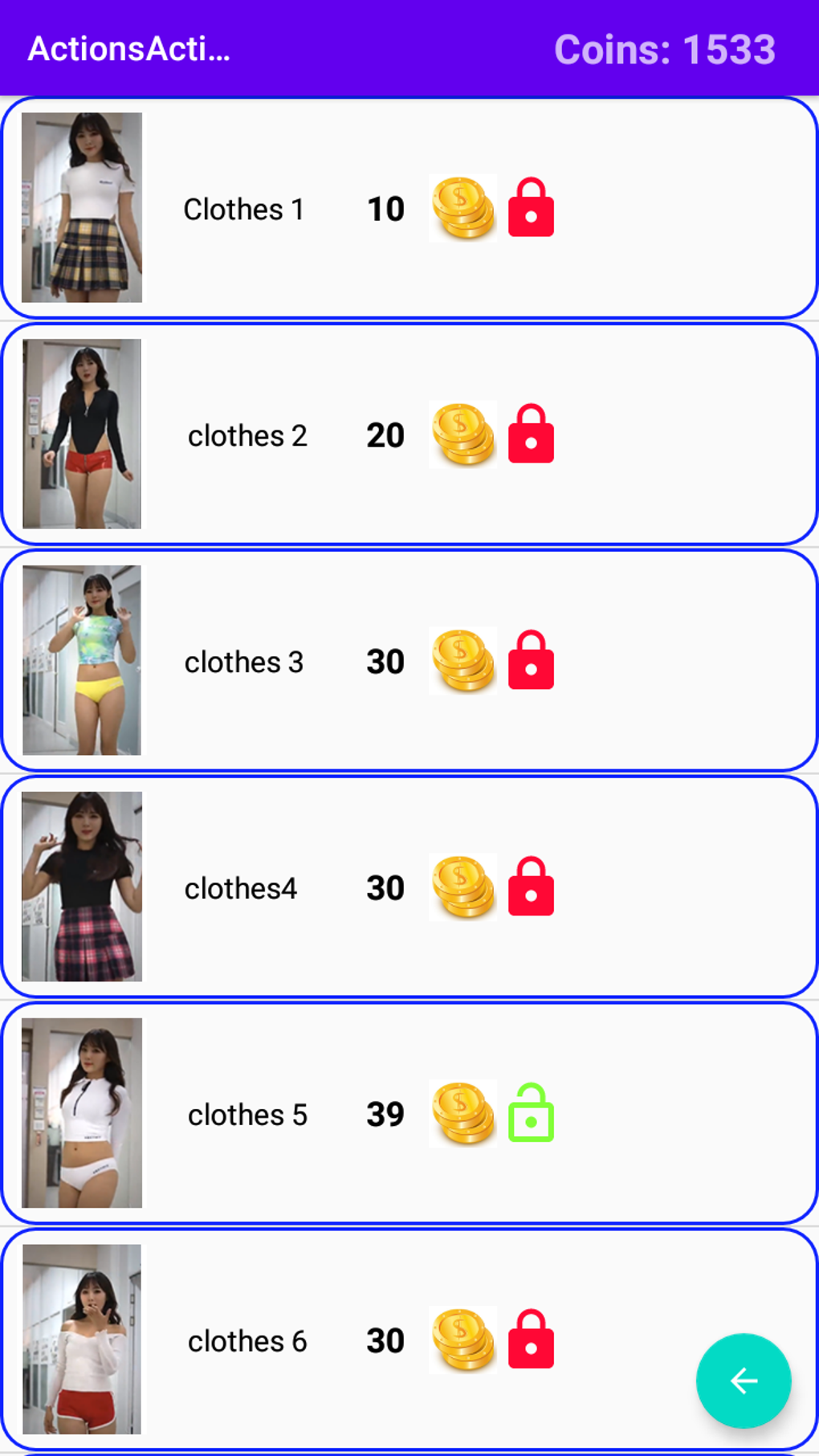
Task: Tap the lock icon beside clothes4
Action: pyautogui.click(x=531, y=887)
